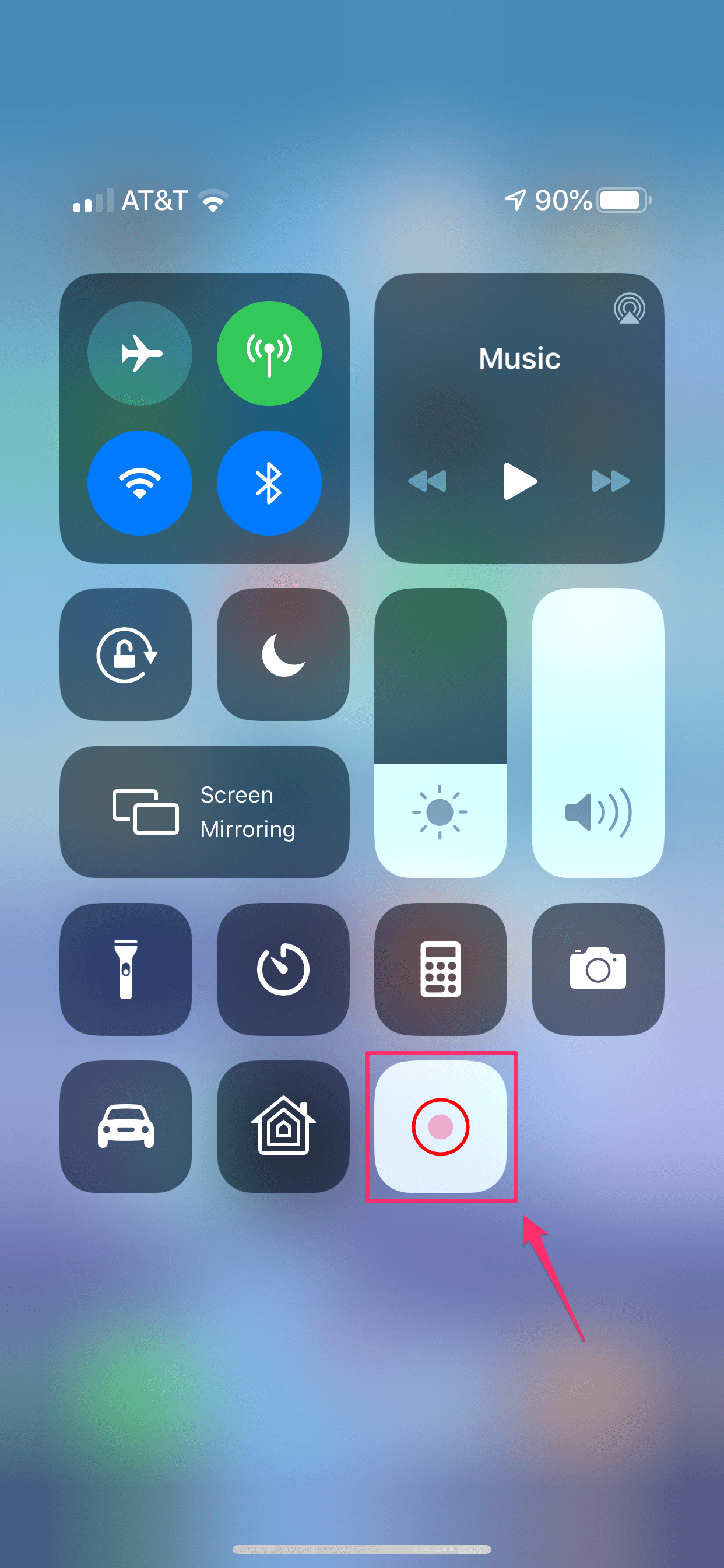Launch the calculator

[x=441, y=969]
